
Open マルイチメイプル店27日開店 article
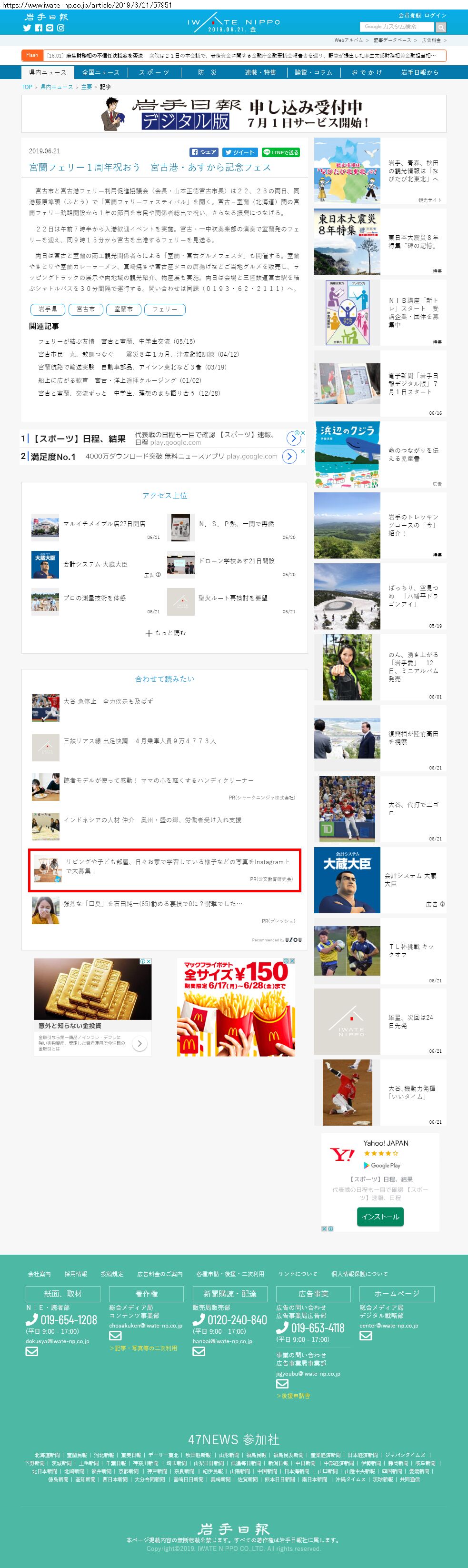(x=104, y=523)
